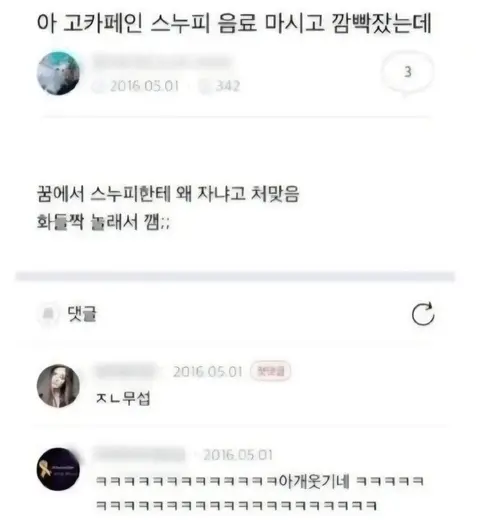The height and width of the screenshot is (520, 480).
Task: Refresh the comments list
Action: coord(423,314)
